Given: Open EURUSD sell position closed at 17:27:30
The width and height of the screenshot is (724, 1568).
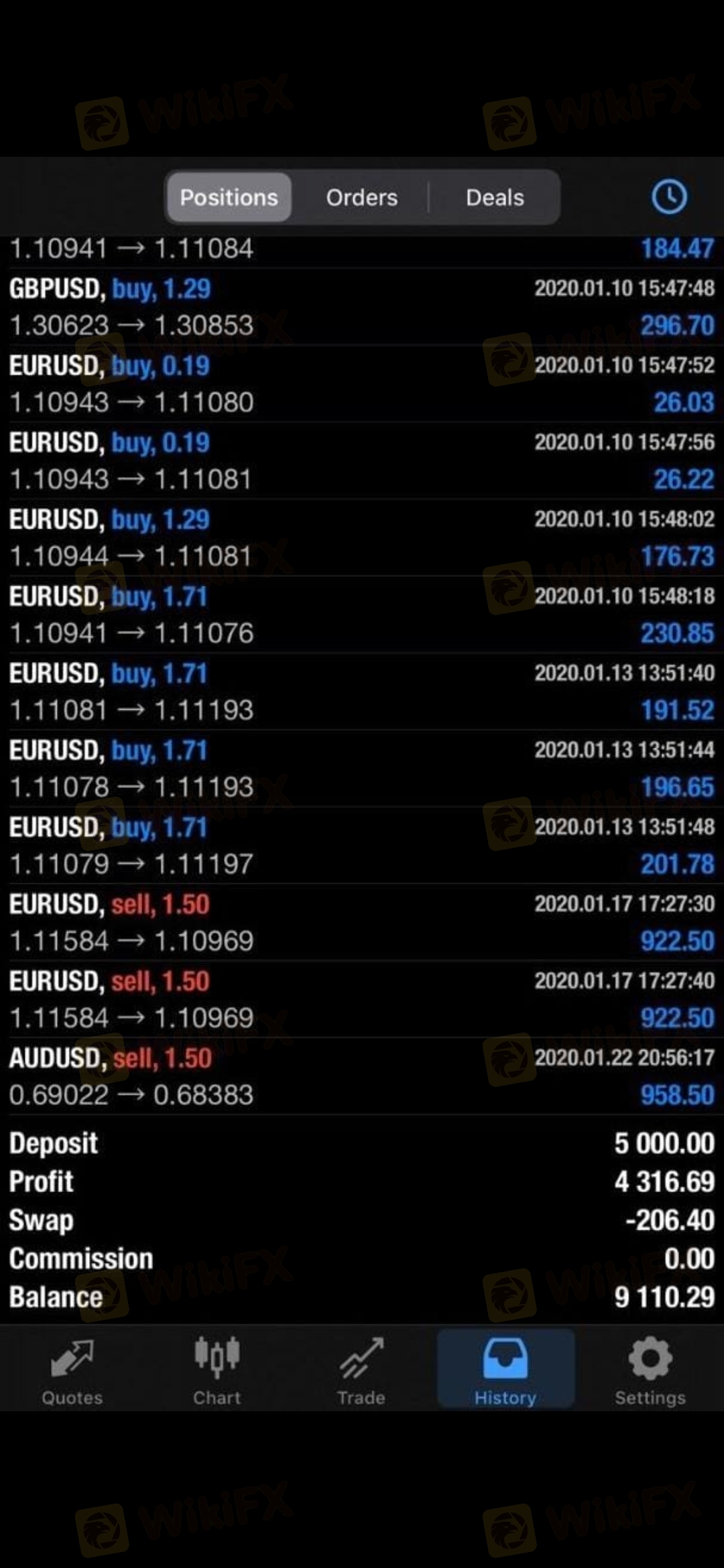Looking at the screenshot, I should coord(362,923).
